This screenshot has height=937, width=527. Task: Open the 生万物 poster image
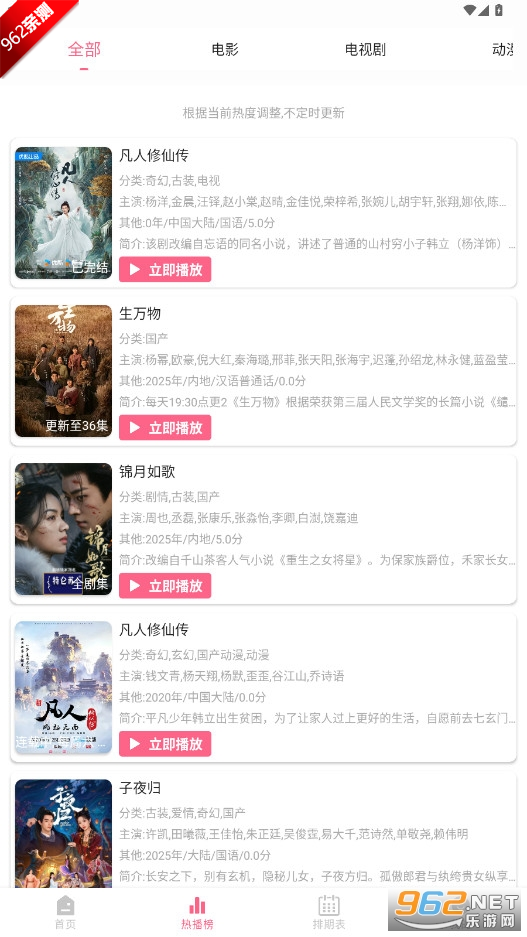tap(63, 371)
